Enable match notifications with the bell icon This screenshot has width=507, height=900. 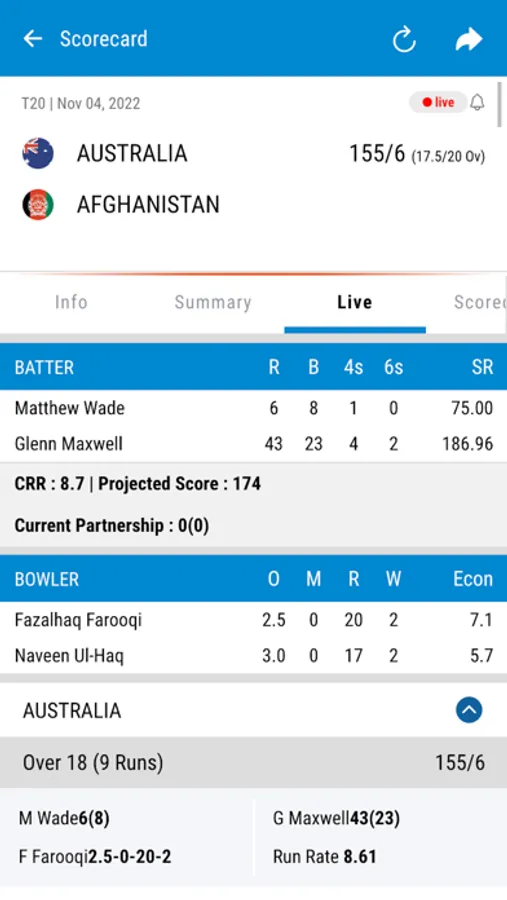477,103
